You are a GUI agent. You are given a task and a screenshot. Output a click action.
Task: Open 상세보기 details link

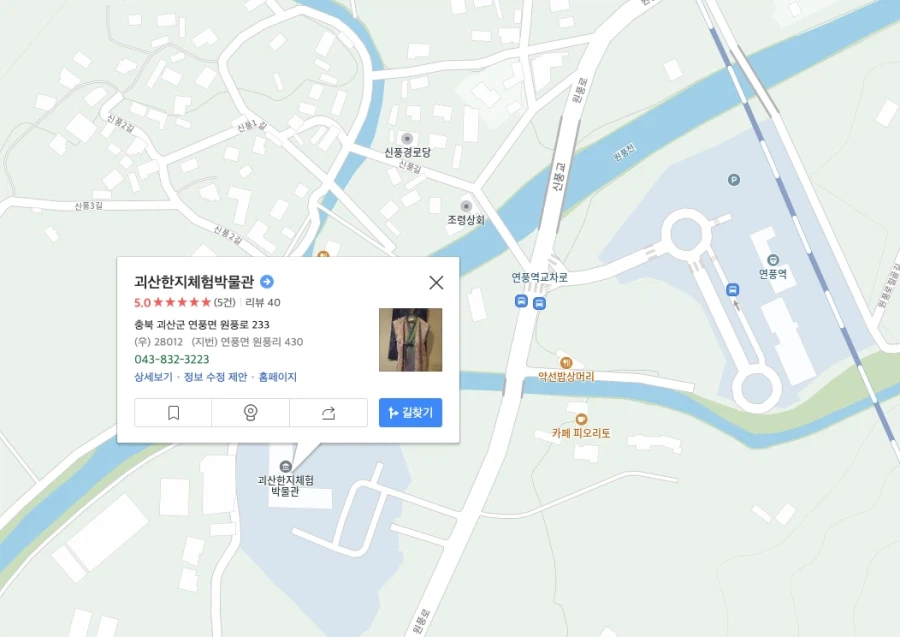pos(153,377)
